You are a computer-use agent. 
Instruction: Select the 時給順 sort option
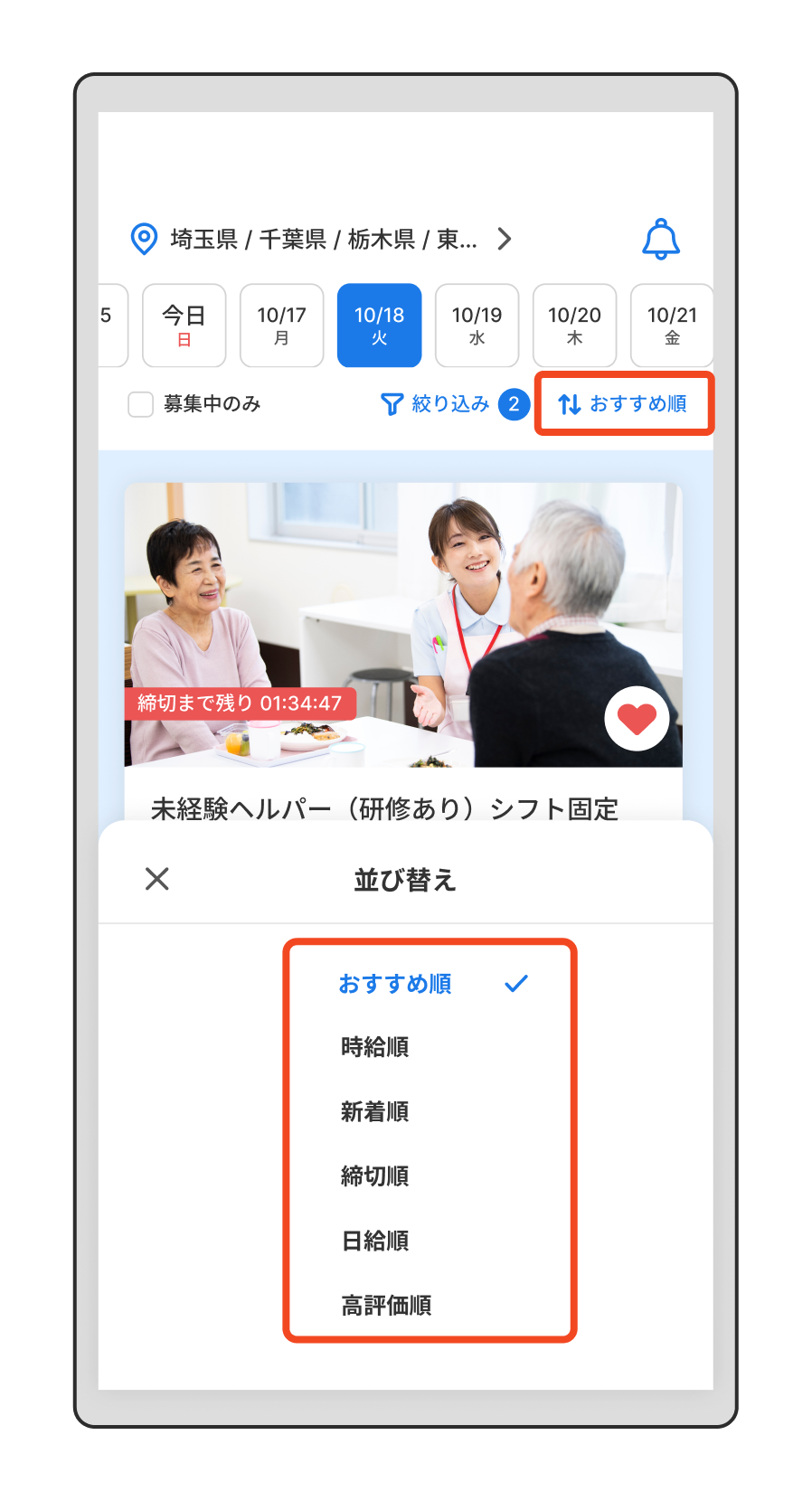click(x=373, y=1048)
